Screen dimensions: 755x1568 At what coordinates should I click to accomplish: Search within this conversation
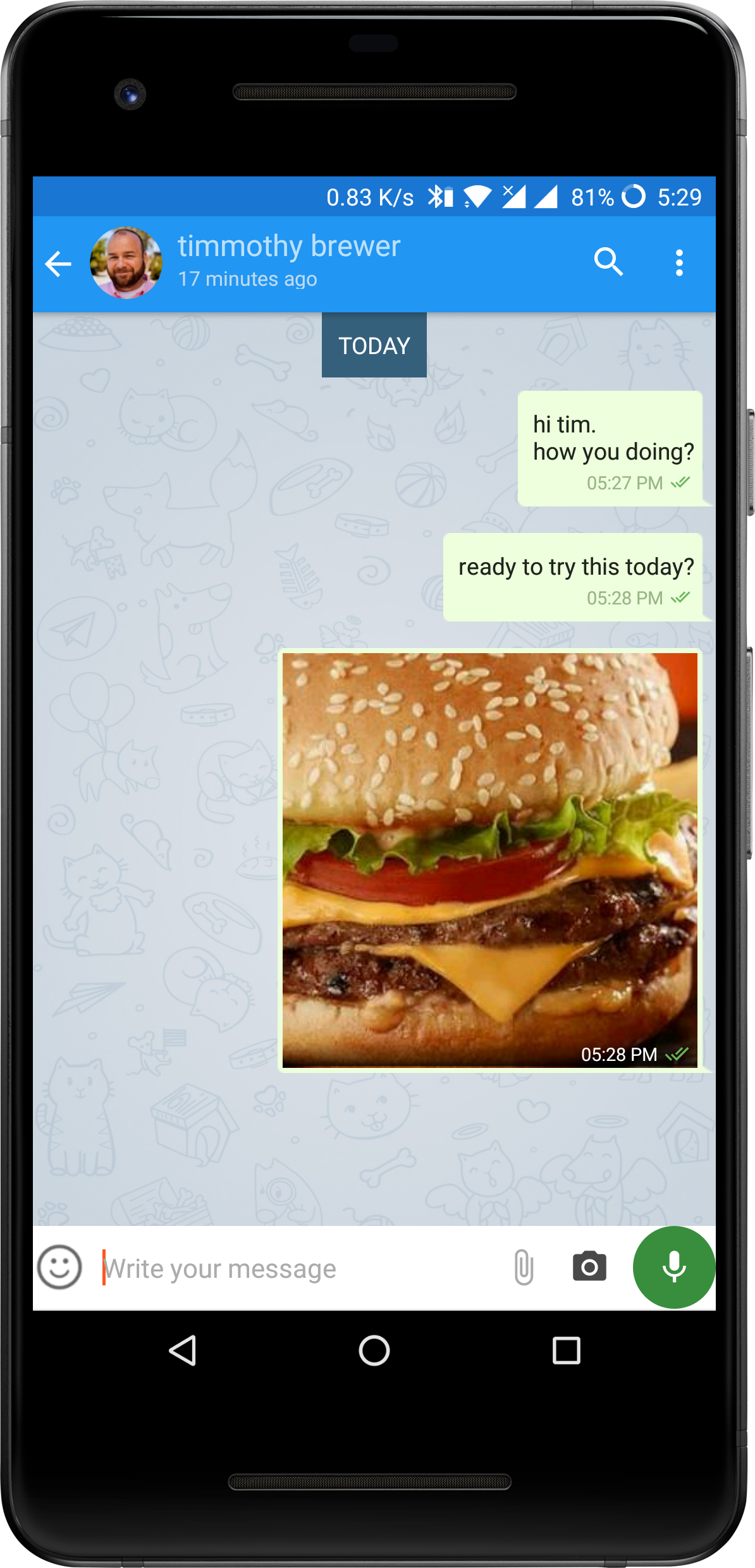point(608,262)
